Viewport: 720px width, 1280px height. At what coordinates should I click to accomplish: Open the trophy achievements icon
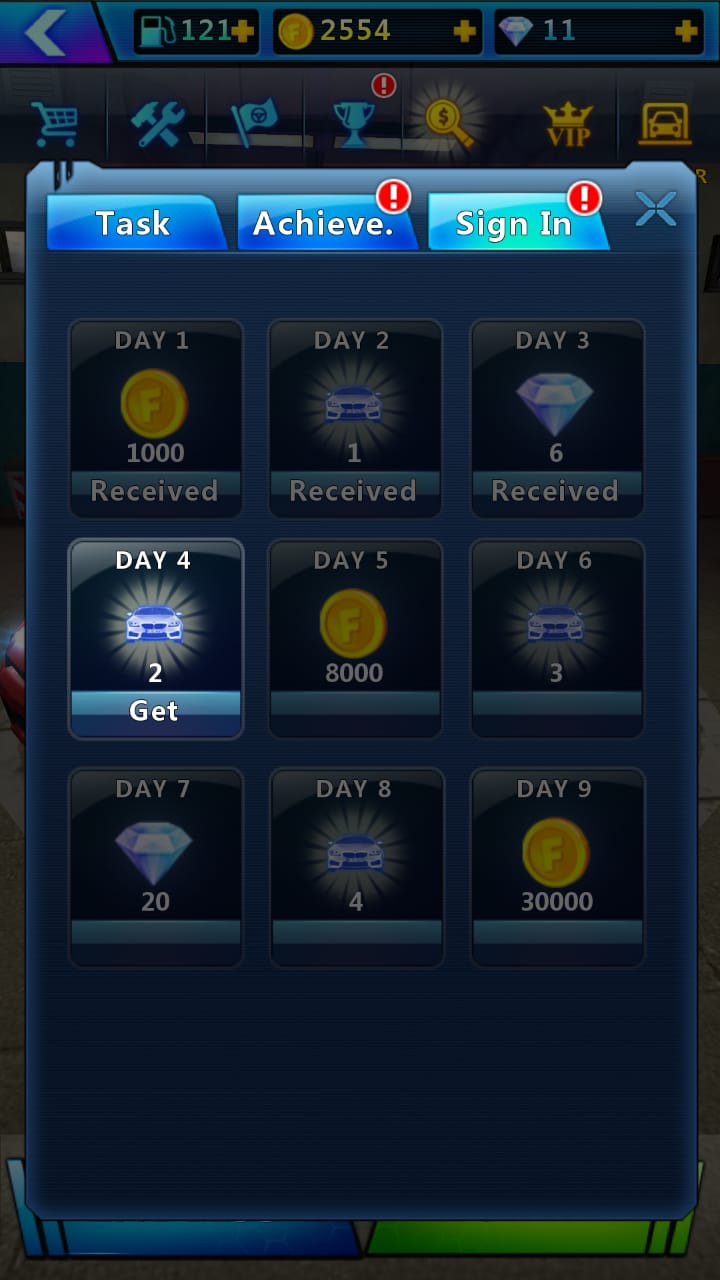[x=354, y=123]
